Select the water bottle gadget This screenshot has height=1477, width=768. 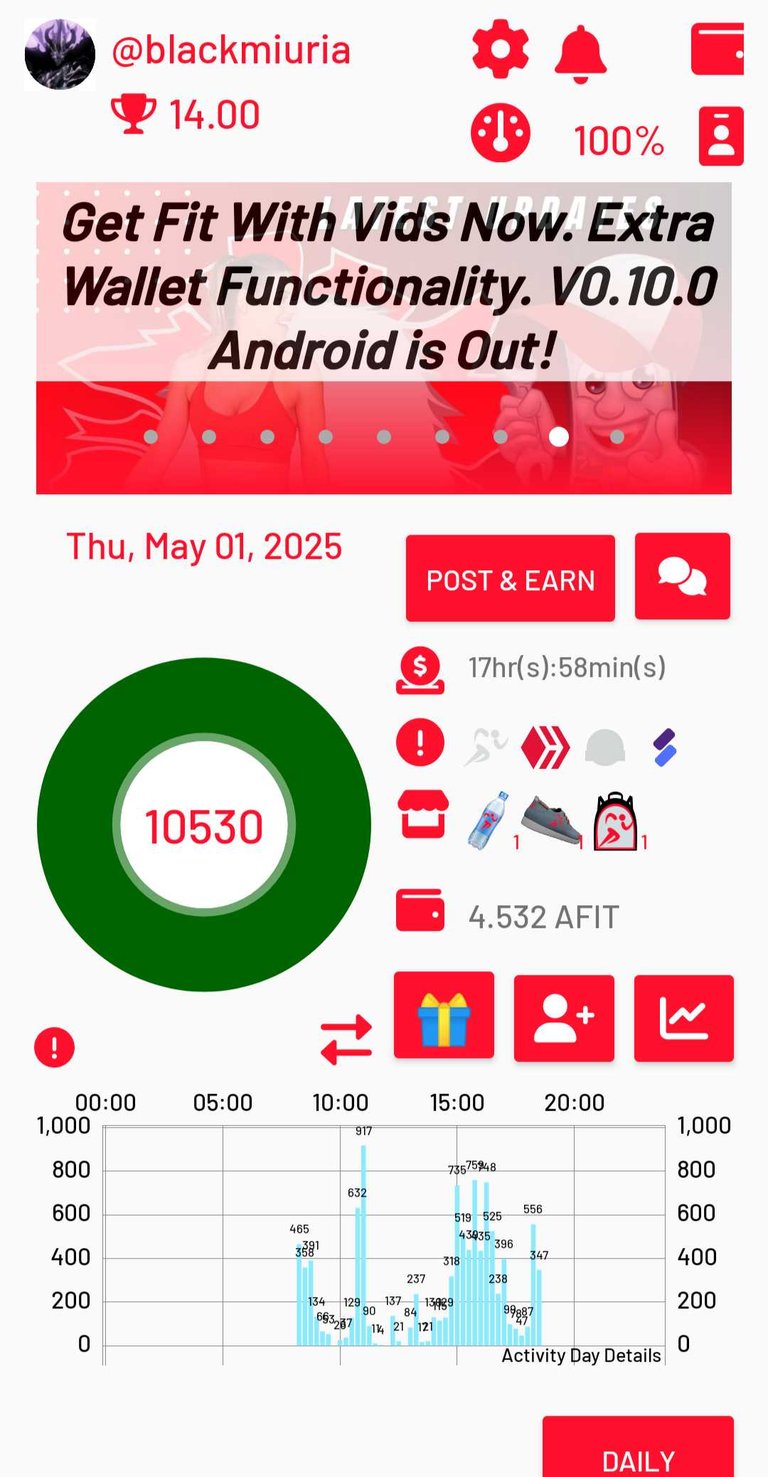(x=489, y=821)
